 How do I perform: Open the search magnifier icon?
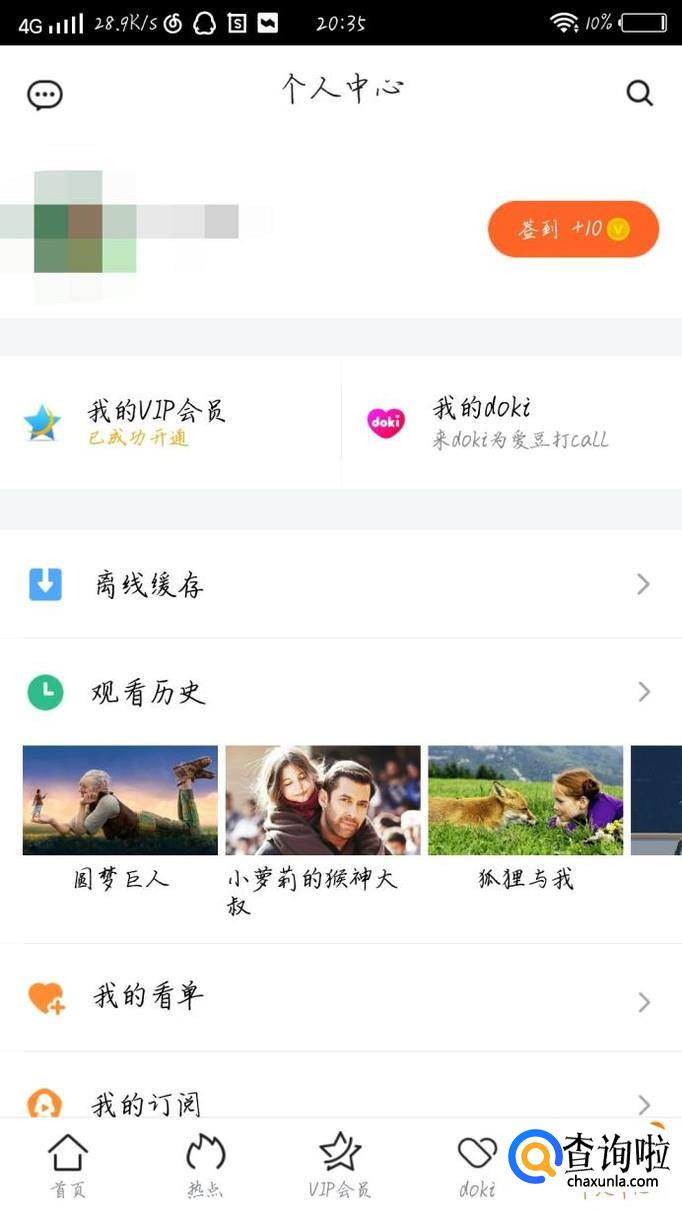coord(639,93)
